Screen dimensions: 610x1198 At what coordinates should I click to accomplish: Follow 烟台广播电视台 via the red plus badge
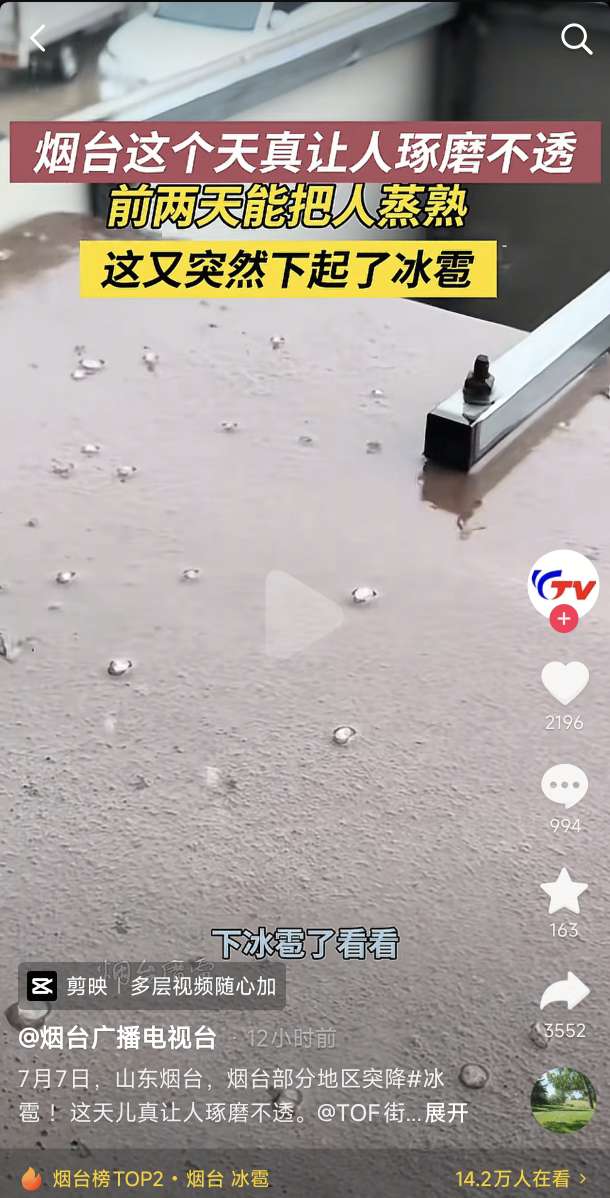click(x=564, y=619)
